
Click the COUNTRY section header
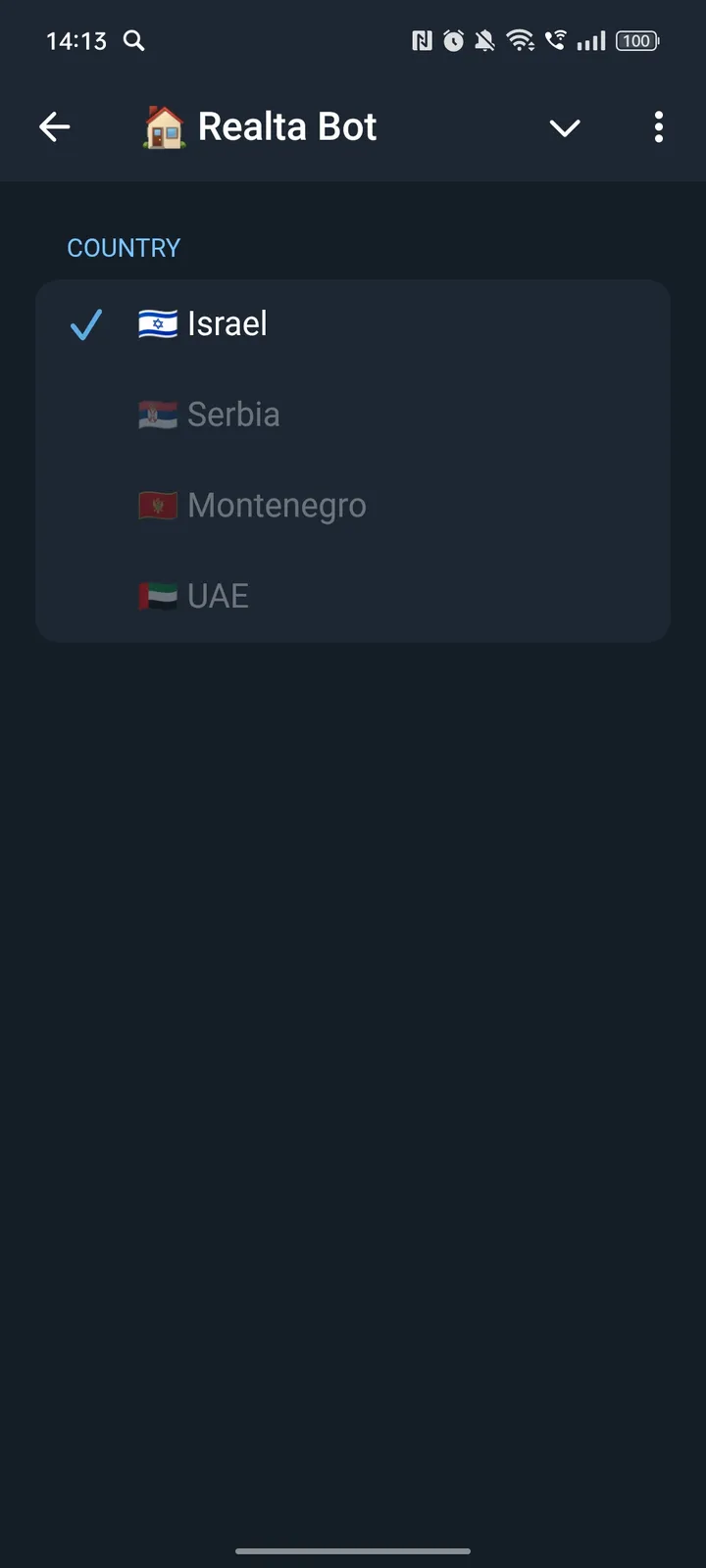coord(124,248)
